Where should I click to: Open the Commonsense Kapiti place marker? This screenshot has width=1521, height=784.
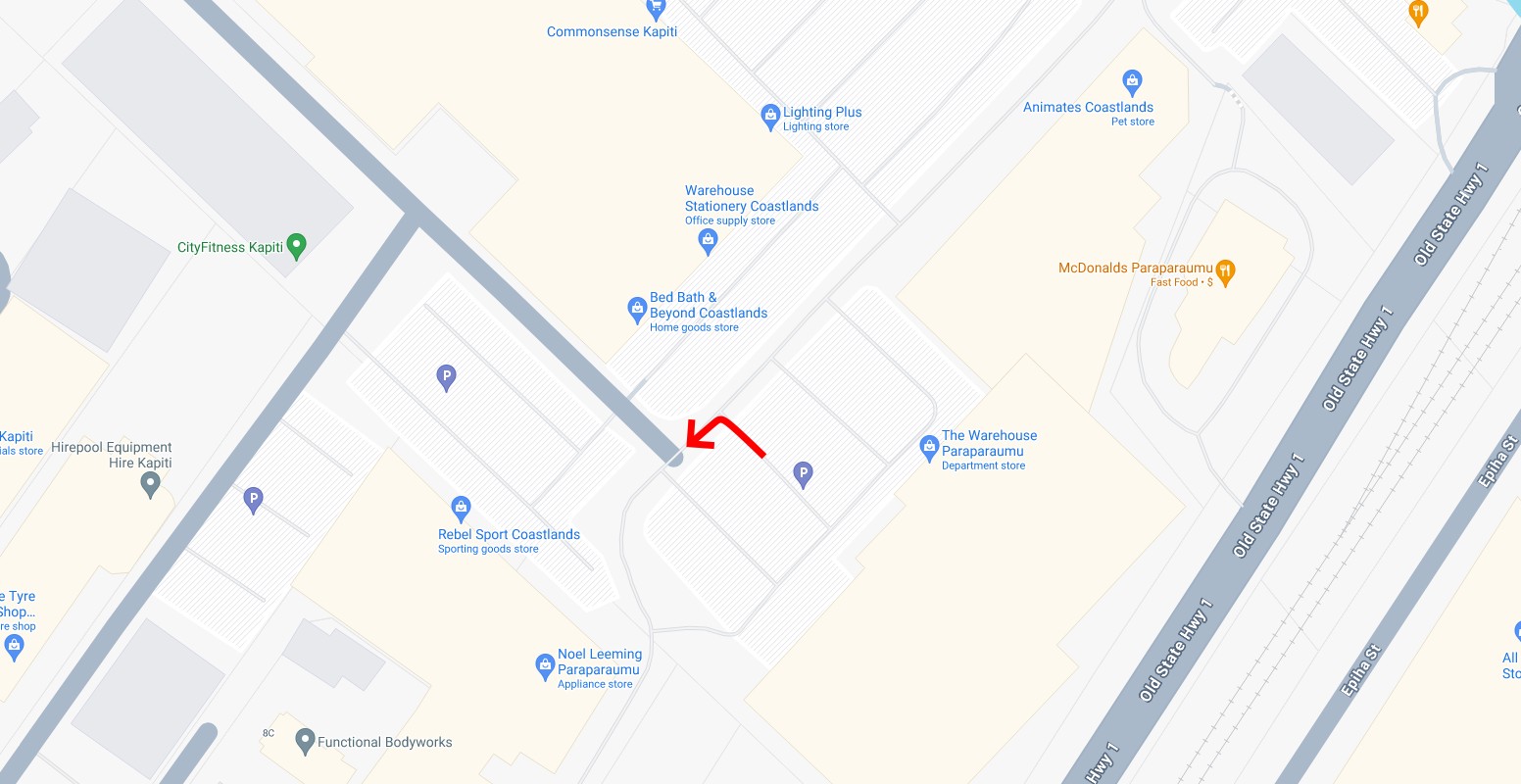pyautogui.click(x=656, y=10)
